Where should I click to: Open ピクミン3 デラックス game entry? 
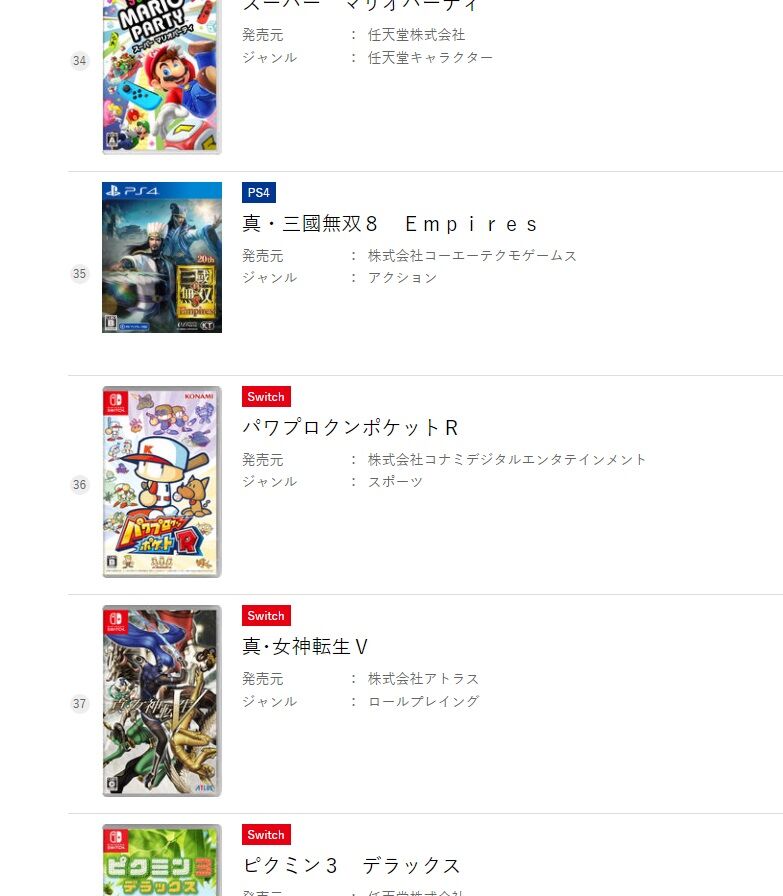coord(351,865)
